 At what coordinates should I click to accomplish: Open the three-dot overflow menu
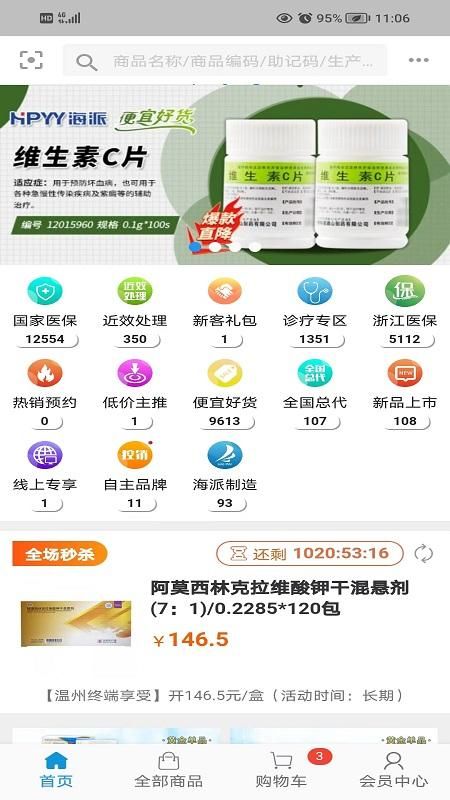point(418,60)
